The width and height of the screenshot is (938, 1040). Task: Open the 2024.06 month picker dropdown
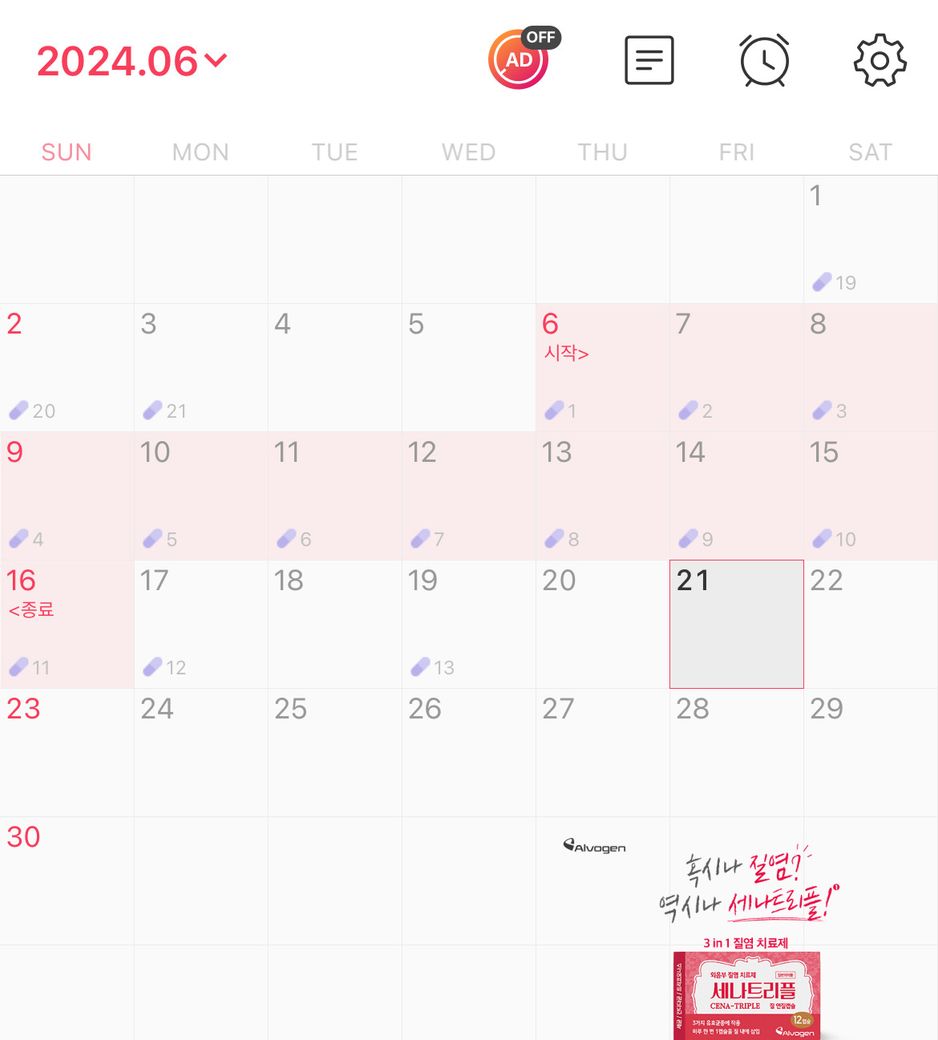coord(132,62)
